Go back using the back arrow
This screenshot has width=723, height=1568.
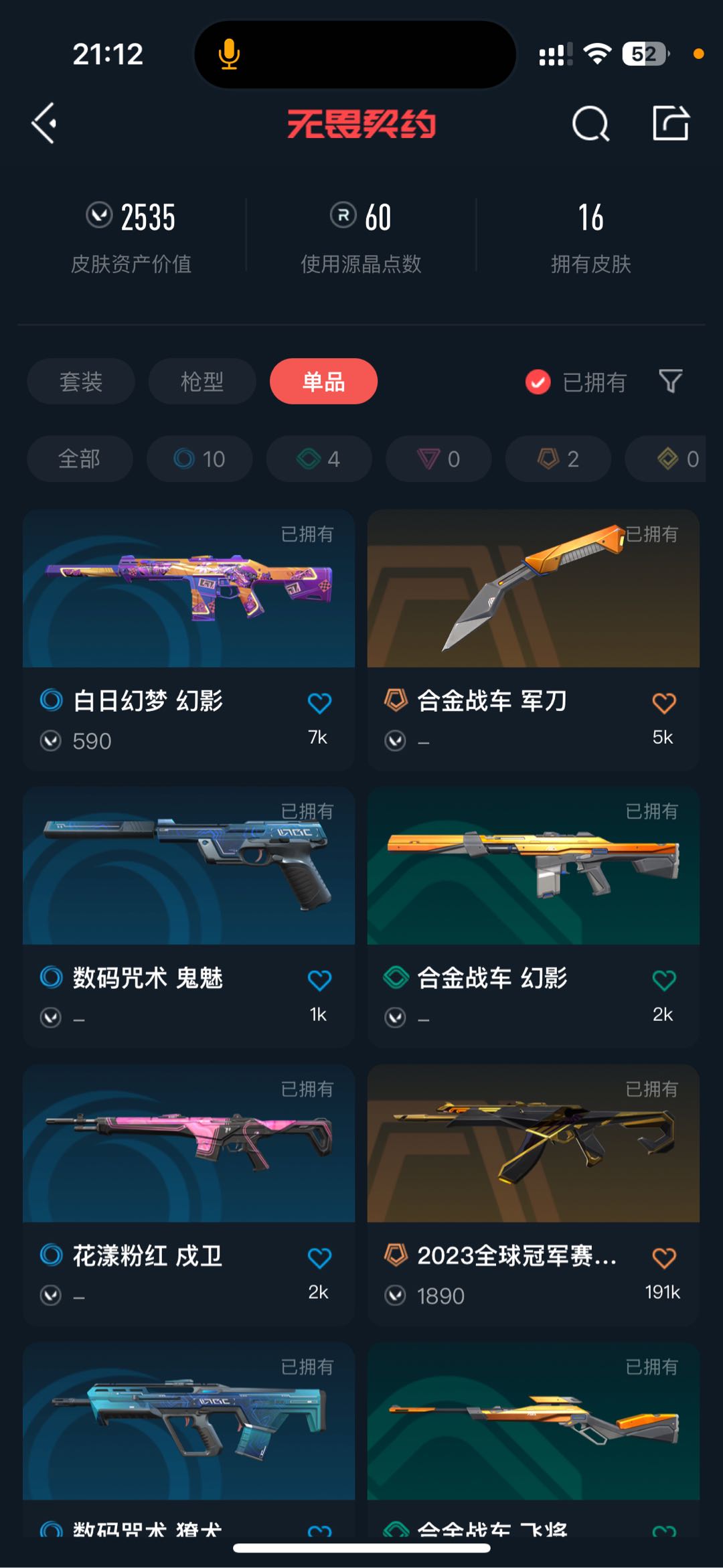pyautogui.click(x=44, y=123)
